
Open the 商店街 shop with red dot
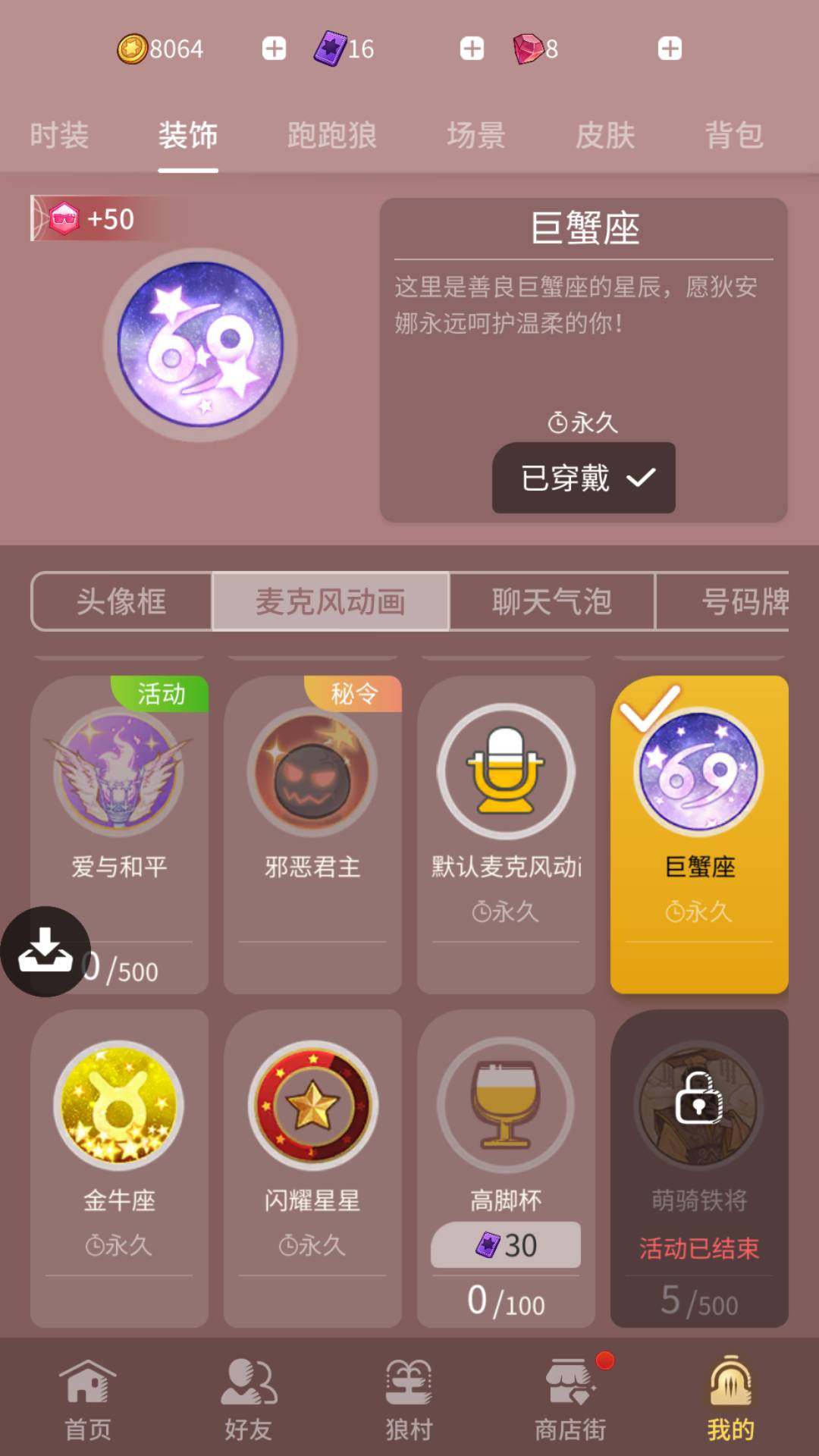click(570, 1403)
